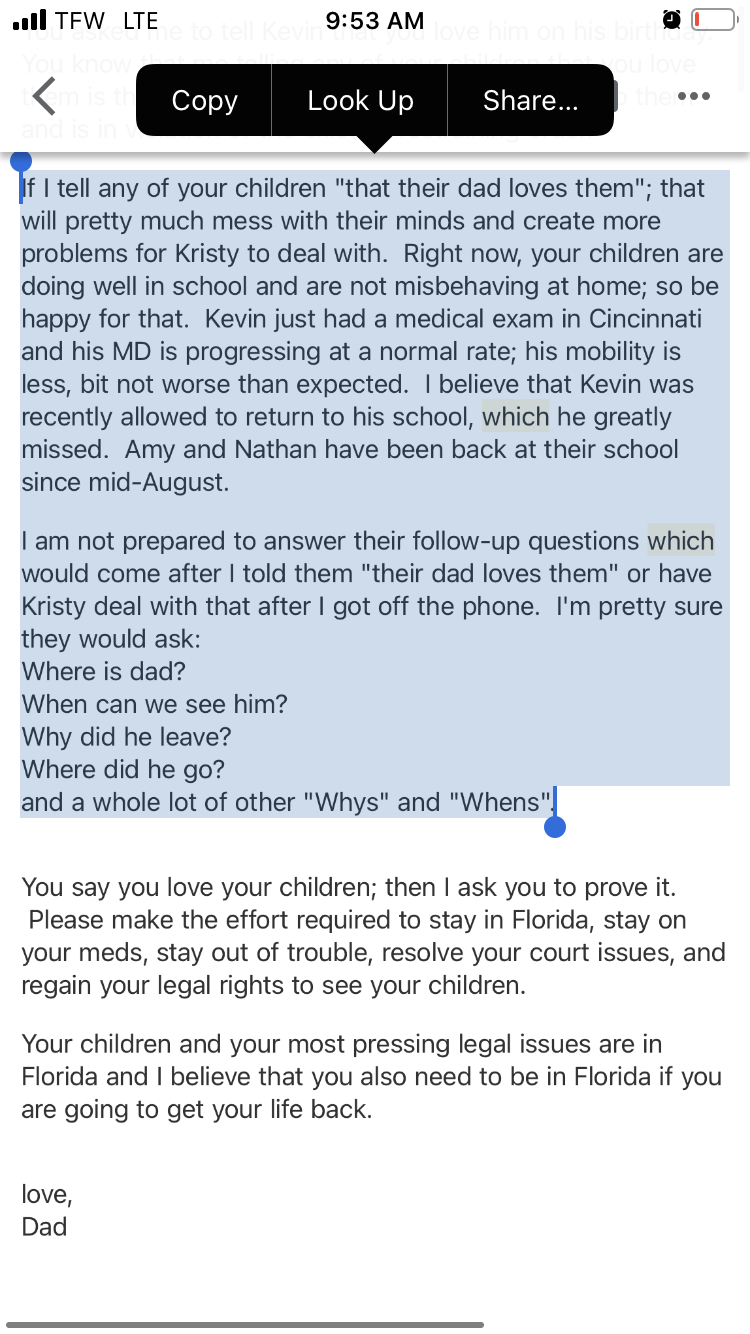Open the three-dot overflow menu

(693, 96)
